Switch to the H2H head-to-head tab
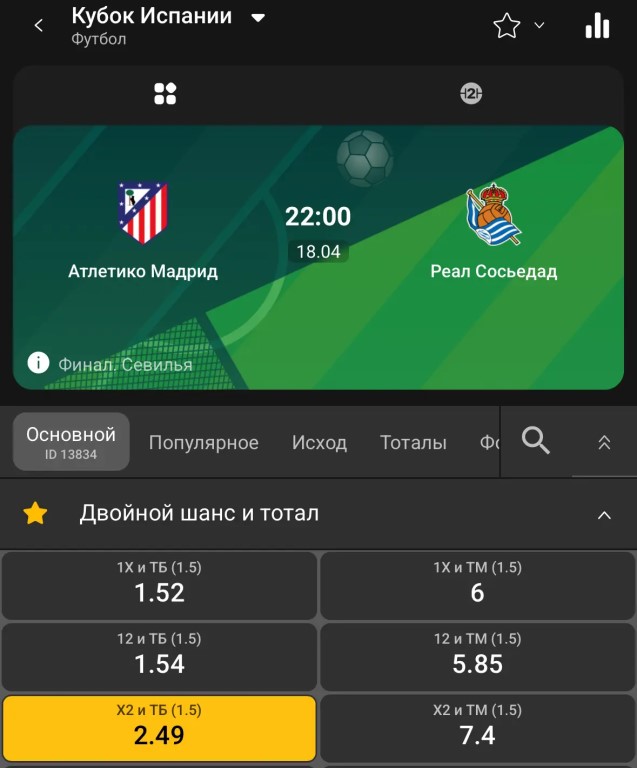Image resolution: width=637 pixels, height=768 pixels. coord(471,94)
